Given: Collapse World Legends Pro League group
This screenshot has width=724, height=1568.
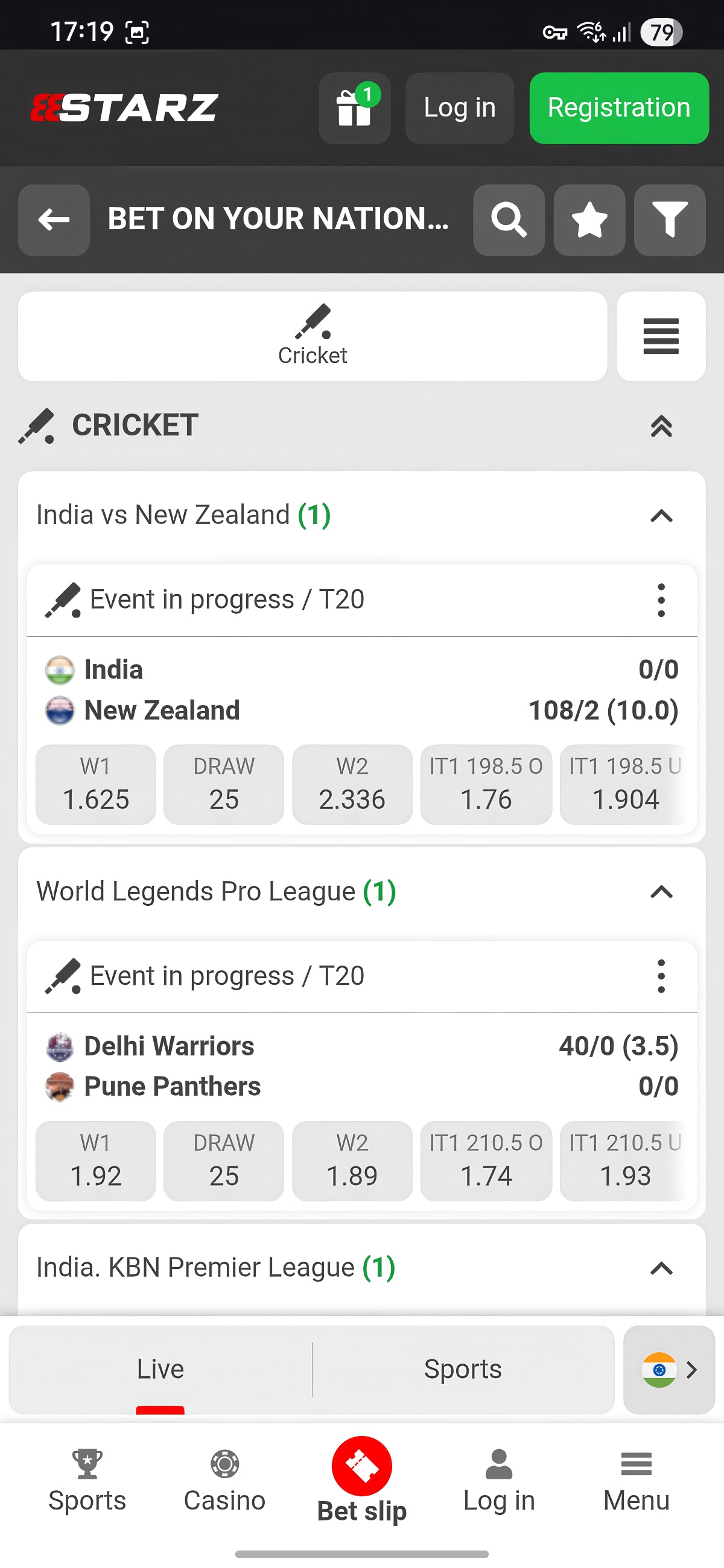Looking at the screenshot, I should point(661,893).
